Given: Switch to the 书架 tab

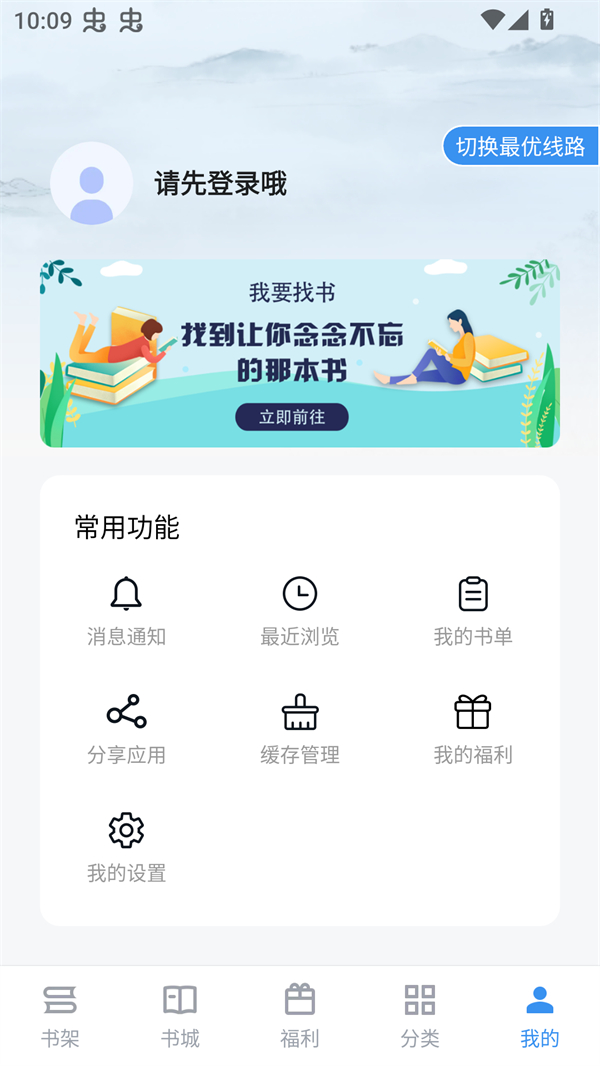Looking at the screenshot, I should (60, 1015).
